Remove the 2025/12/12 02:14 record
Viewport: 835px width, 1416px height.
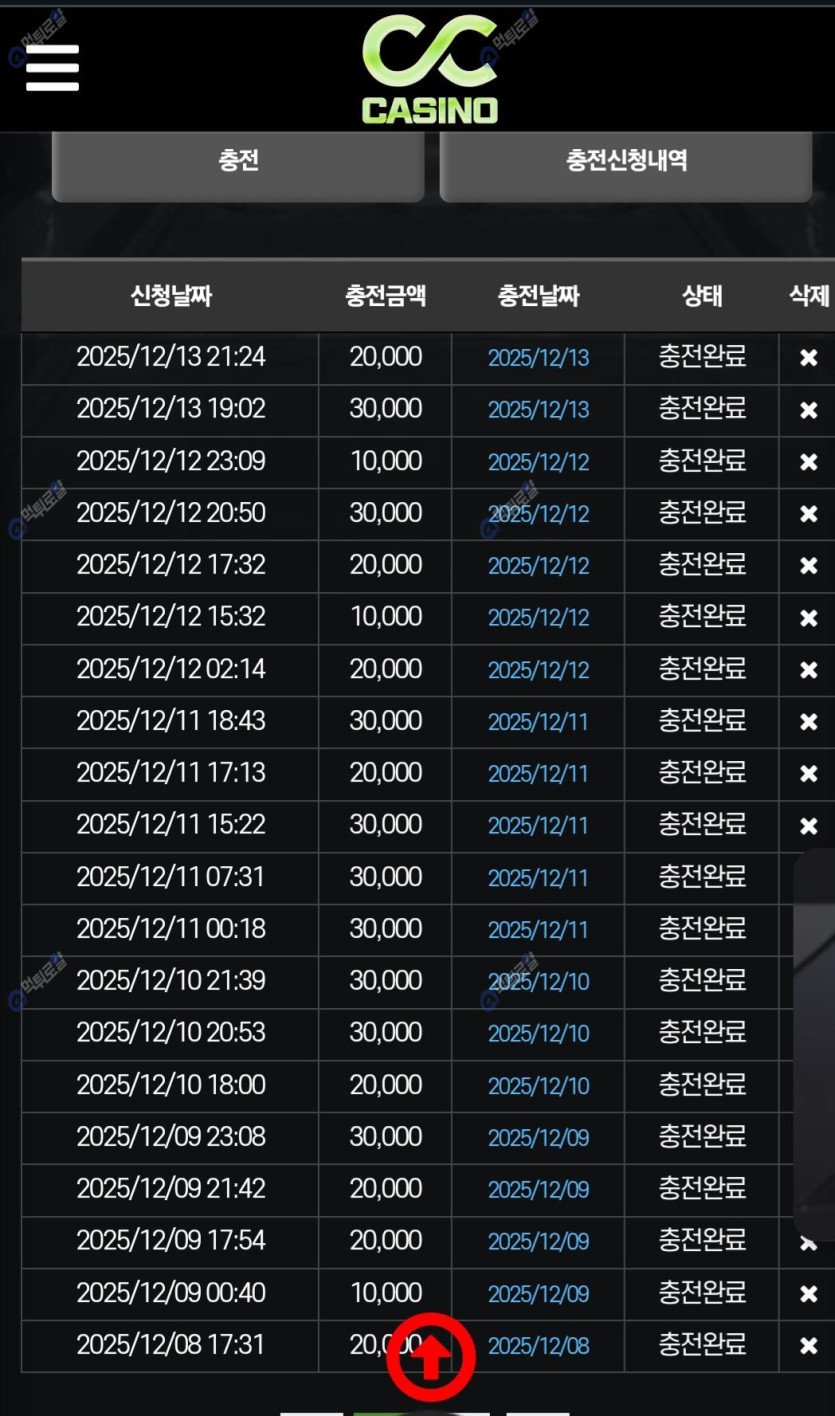809,670
